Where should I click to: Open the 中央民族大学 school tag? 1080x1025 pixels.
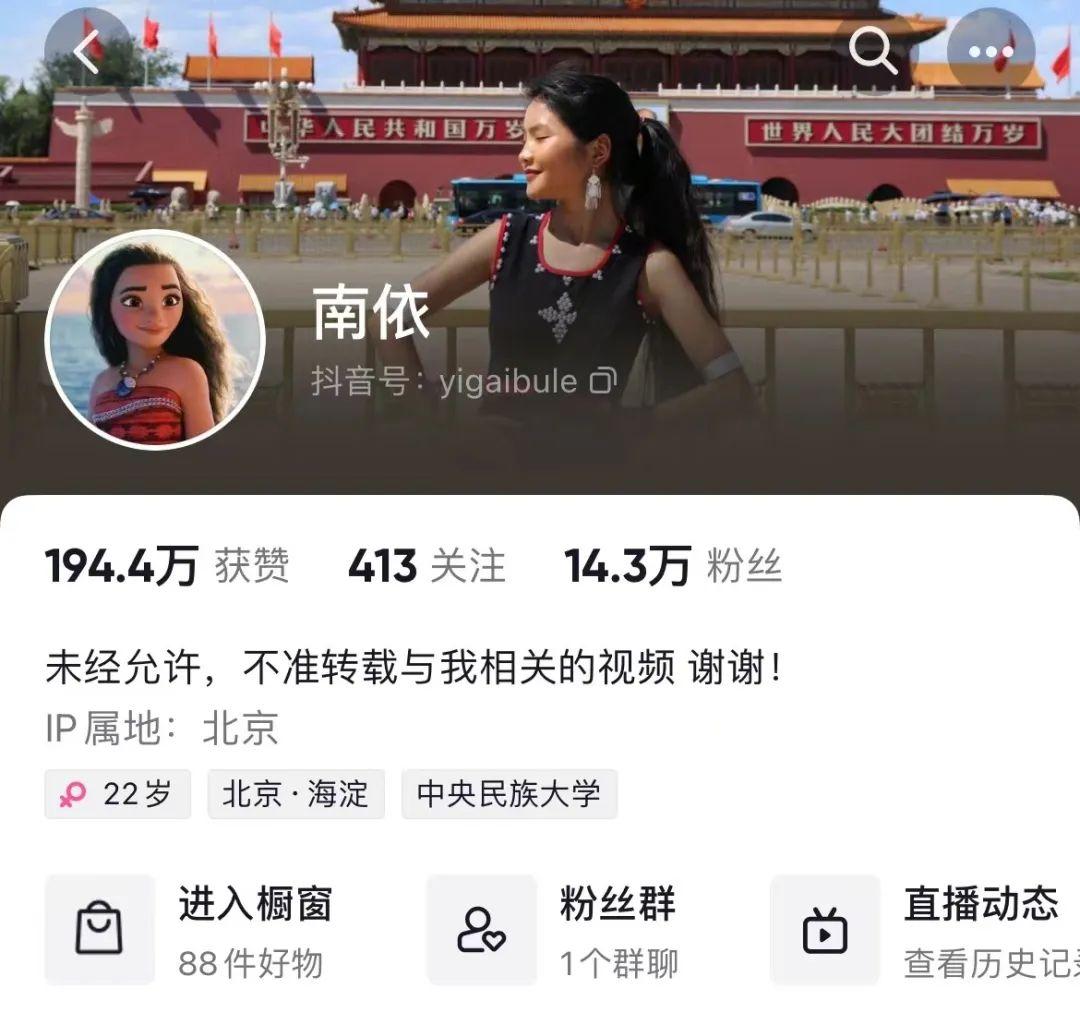pyautogui.click(x=509, y=794)
